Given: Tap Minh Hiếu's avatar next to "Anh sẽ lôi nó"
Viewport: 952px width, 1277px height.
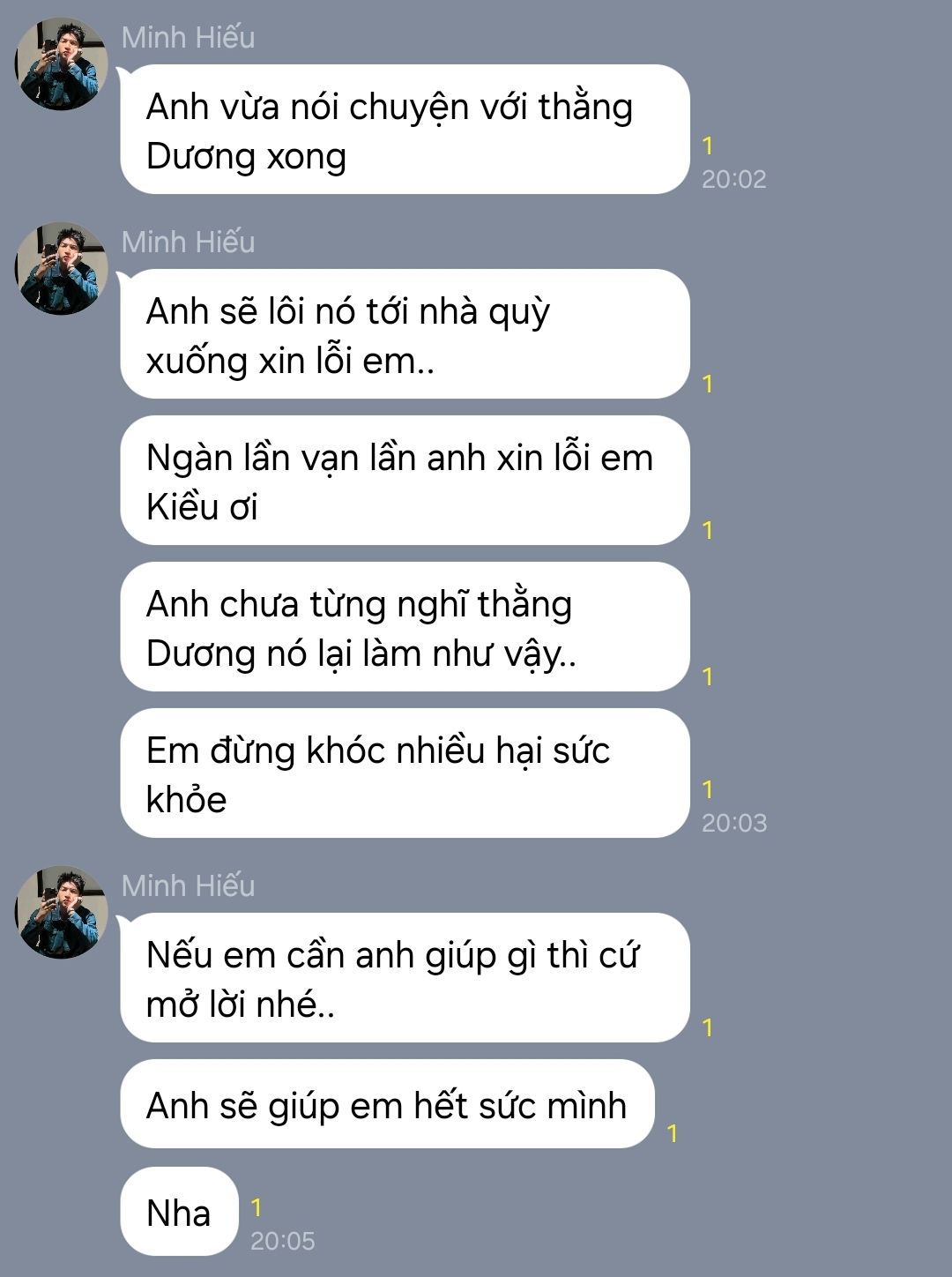Looking at the screenshot, I should pyautogui.click(x=61, y=269).
